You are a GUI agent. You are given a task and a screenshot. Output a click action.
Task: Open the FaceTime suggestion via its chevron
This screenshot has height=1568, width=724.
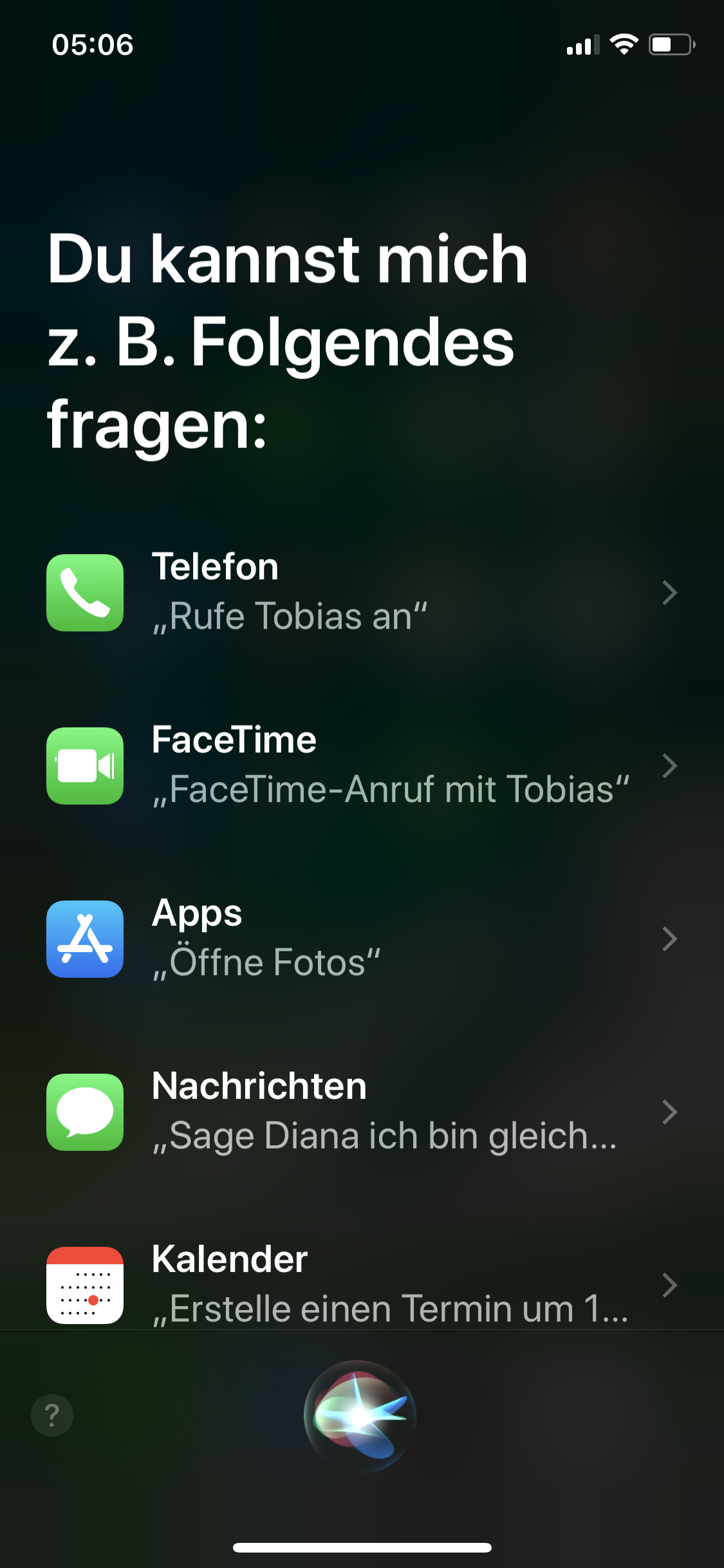pyautogui.click(x=671, y=765)
